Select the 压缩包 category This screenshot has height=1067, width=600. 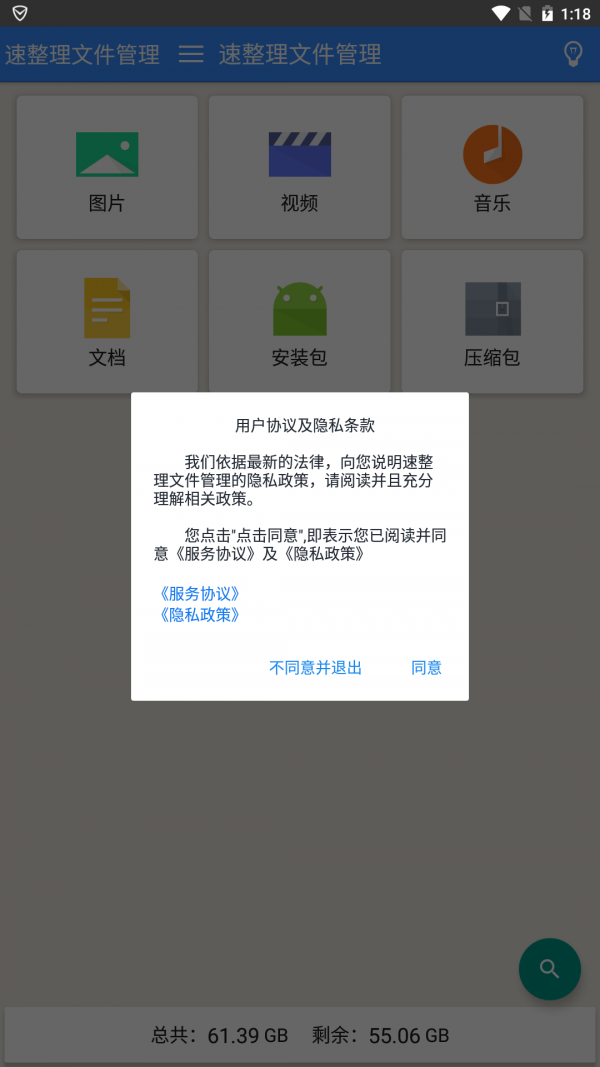[492, 322]
